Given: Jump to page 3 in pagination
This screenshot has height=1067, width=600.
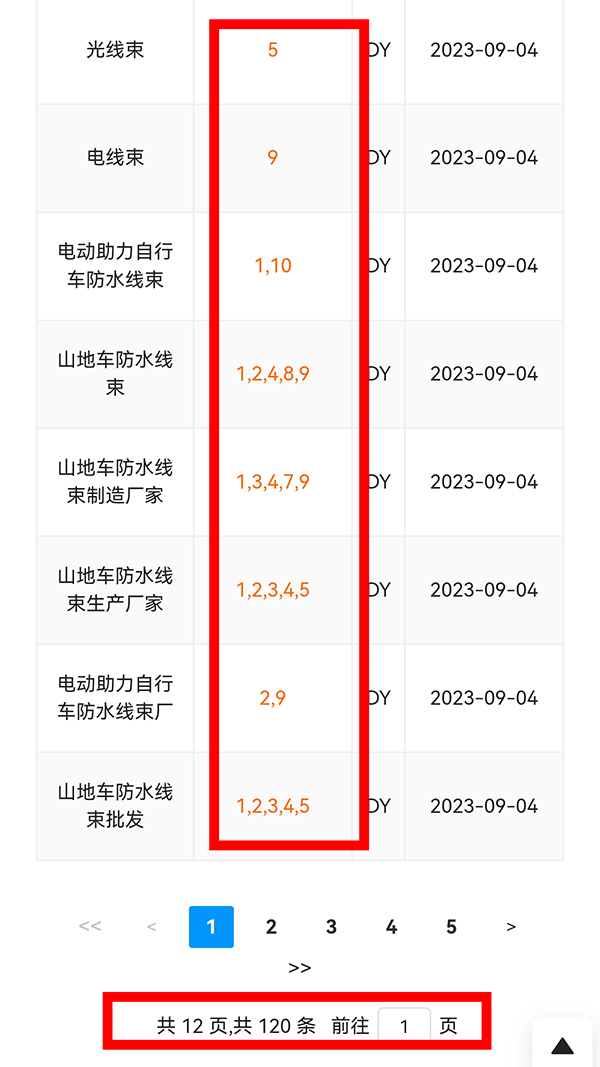Looking at the screenshot, I should click(331, 927).
